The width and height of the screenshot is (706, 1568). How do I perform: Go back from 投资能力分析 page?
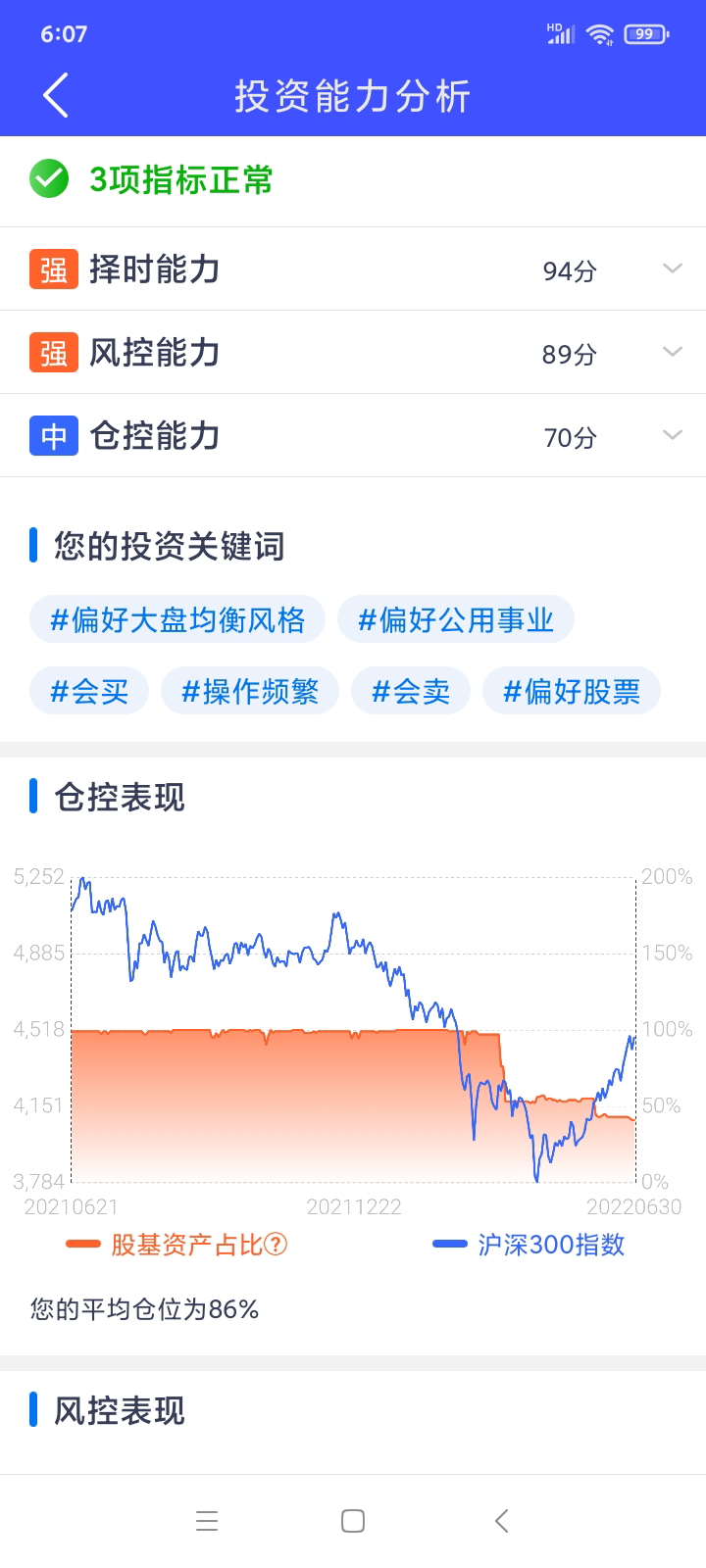(x=56, y=96)
